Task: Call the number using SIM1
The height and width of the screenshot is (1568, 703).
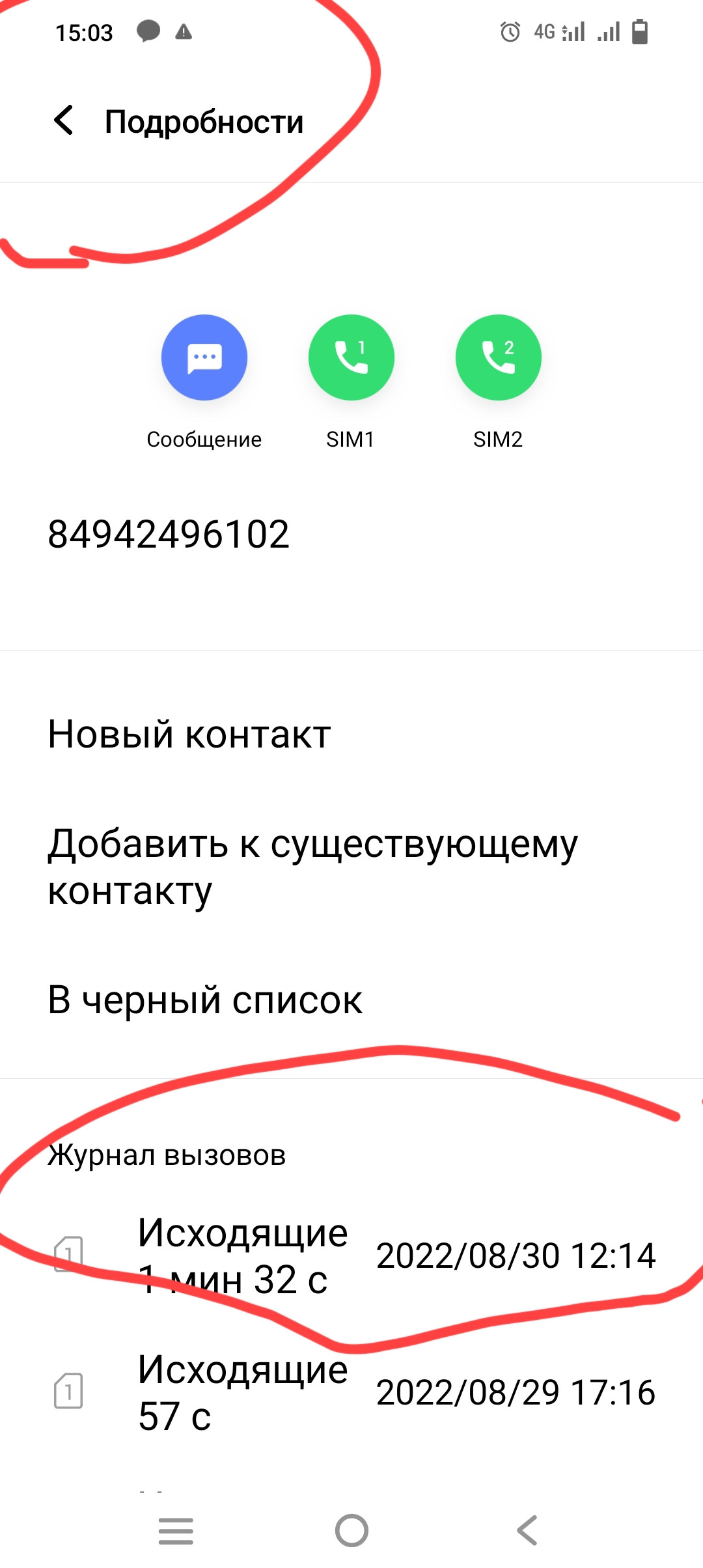Action: pos(351,357)
